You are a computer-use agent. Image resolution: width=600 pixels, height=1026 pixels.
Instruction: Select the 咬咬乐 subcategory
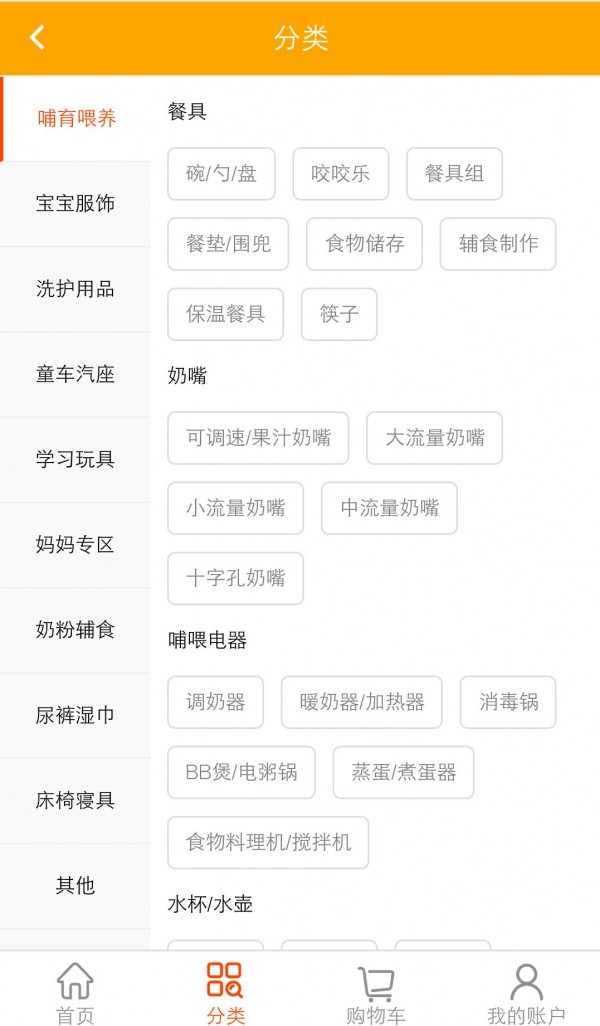(x=340, y=174)
